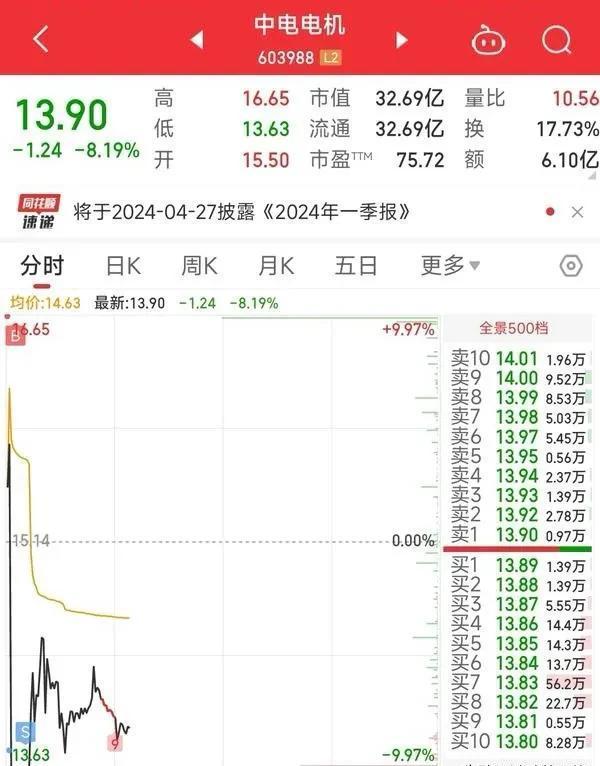Image resolution: width=600 pixels, height=766 pixels.
Task: Open the robot assistant icon
Action: [487, 40]
